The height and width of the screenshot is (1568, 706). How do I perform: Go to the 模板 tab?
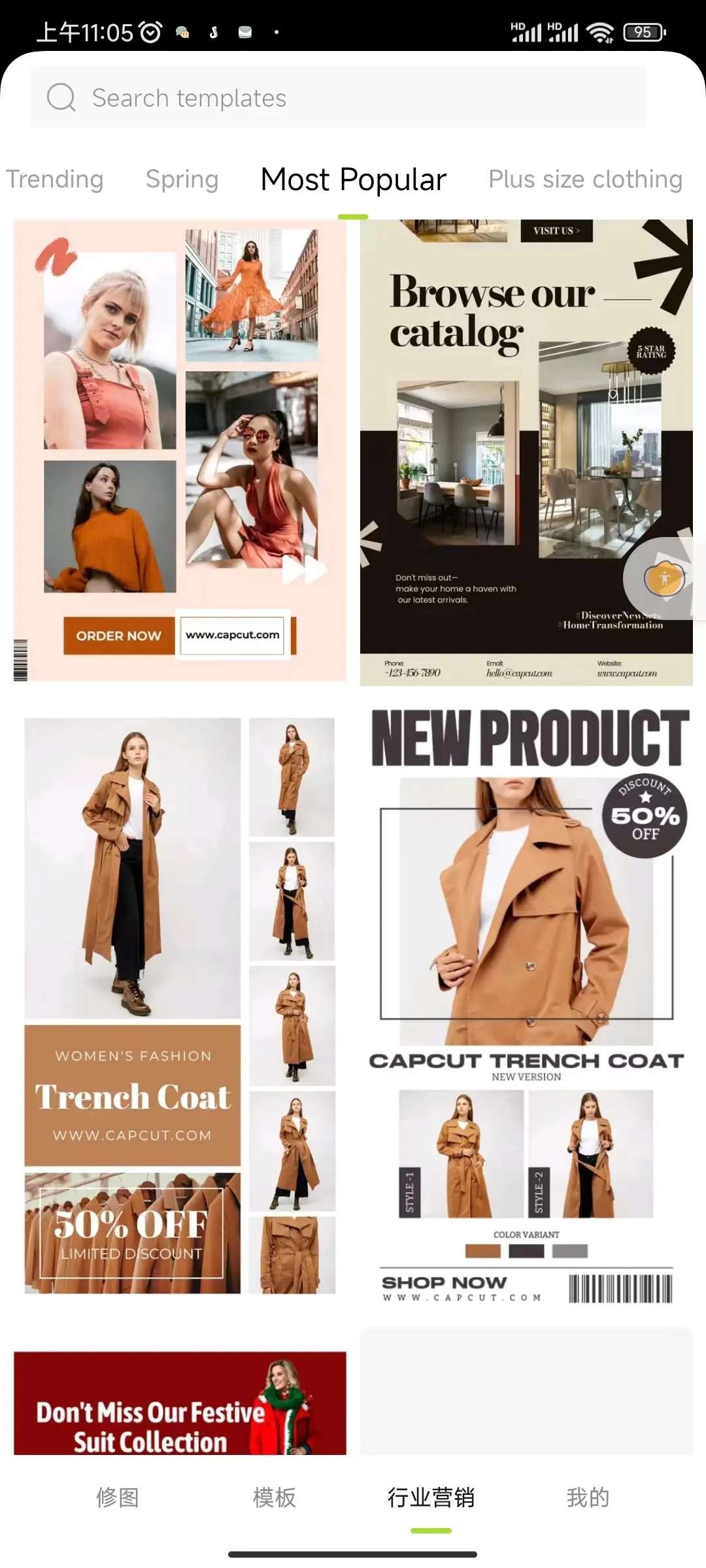coord(275,1497)
